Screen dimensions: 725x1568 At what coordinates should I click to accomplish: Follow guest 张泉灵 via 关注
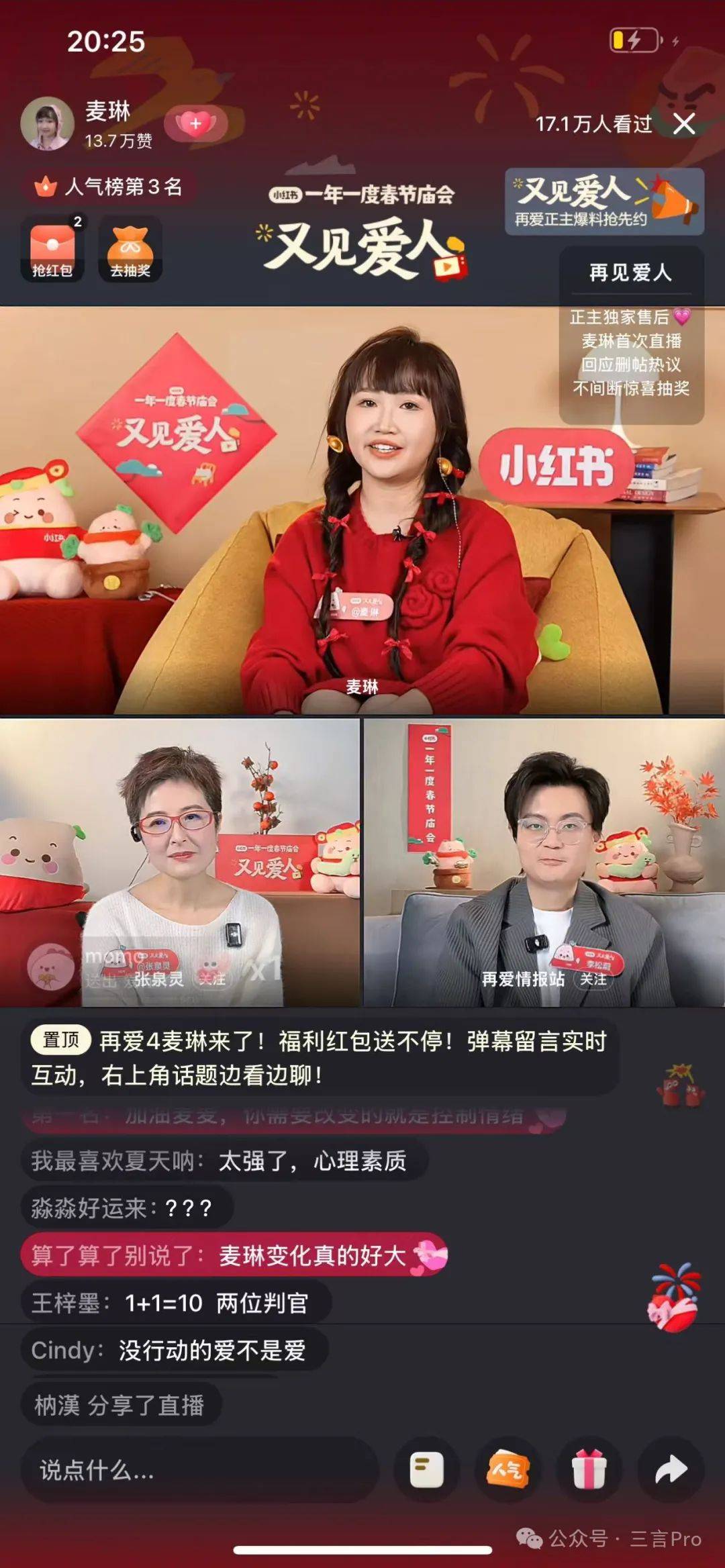(212, 979)
